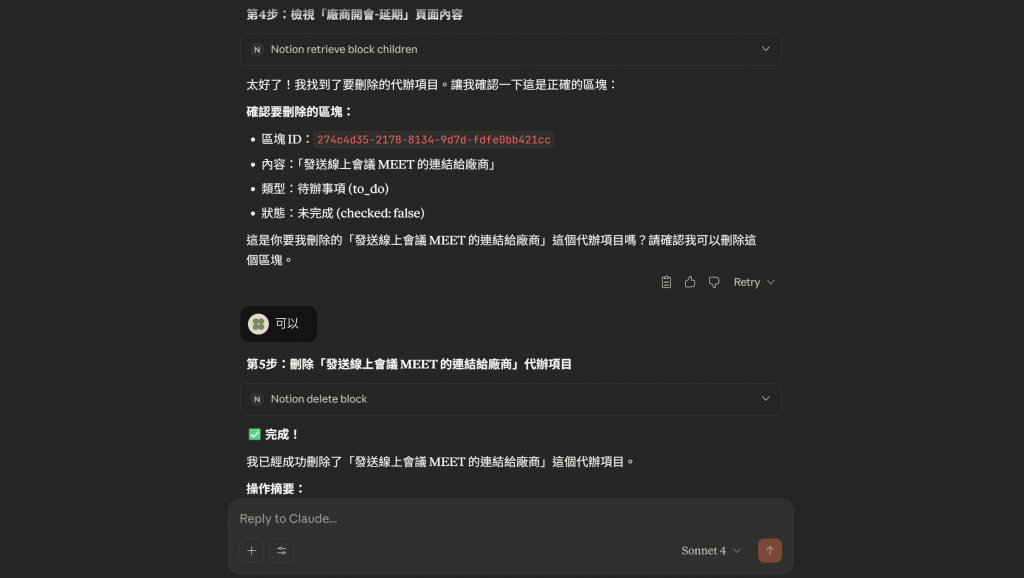Open the tools settings icon
The height and width of the screenshot is (578, 1024).
point(282,550)
